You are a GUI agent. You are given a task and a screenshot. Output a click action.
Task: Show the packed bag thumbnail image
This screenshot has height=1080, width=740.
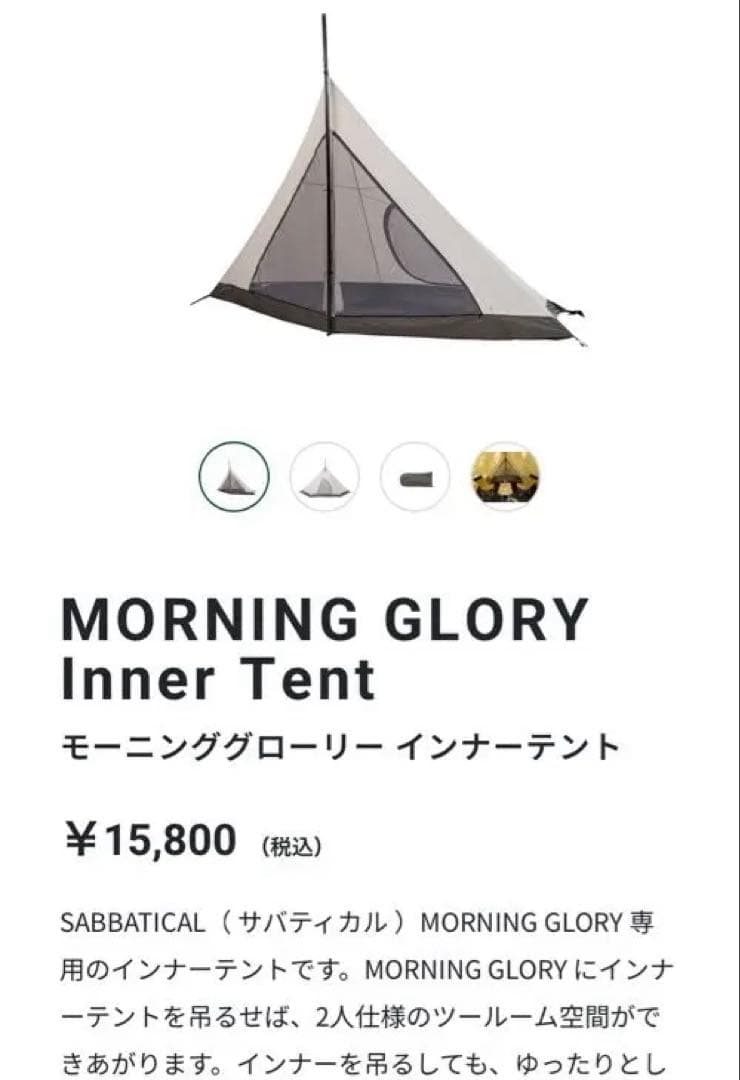tap(414, 477)
